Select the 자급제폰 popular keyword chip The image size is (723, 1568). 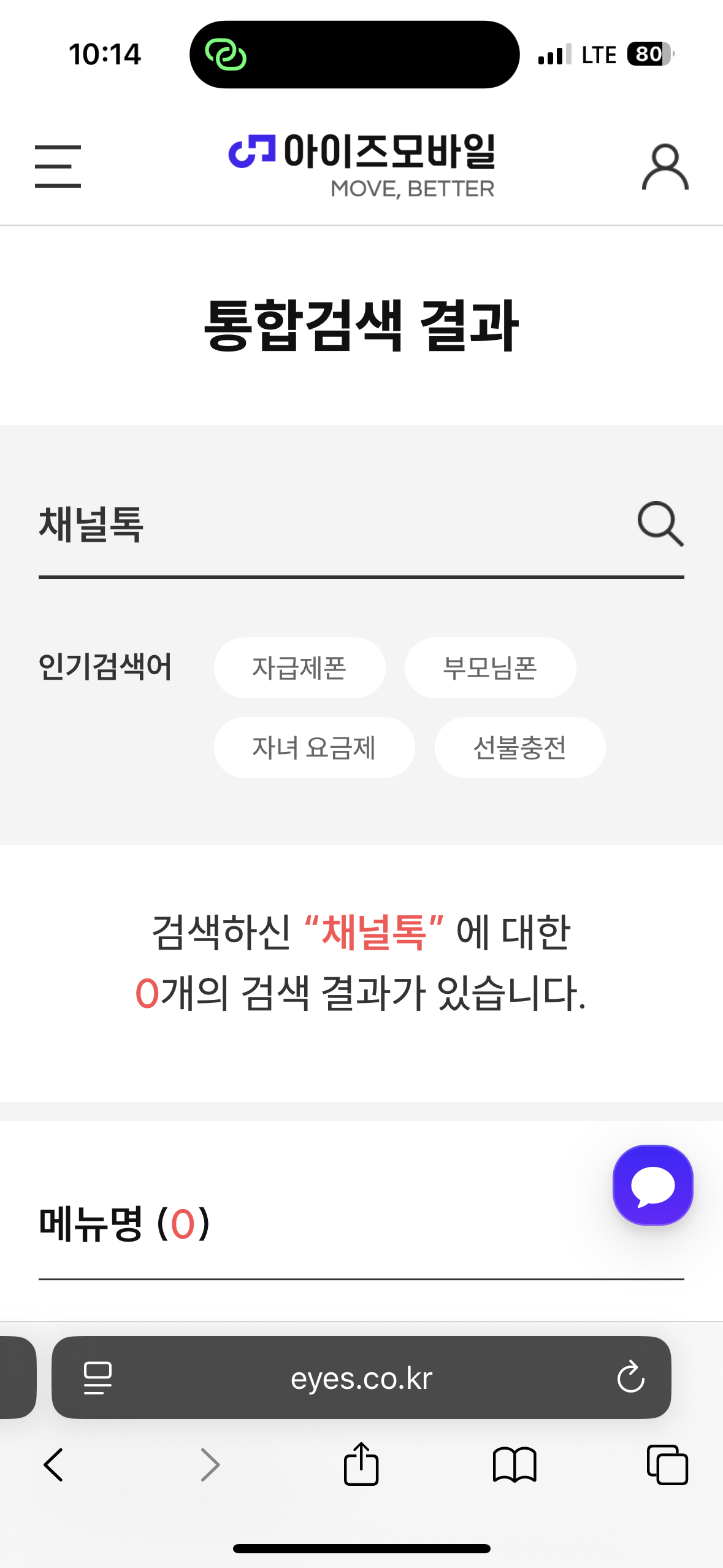pyautogui.click(x=299, y=667)
